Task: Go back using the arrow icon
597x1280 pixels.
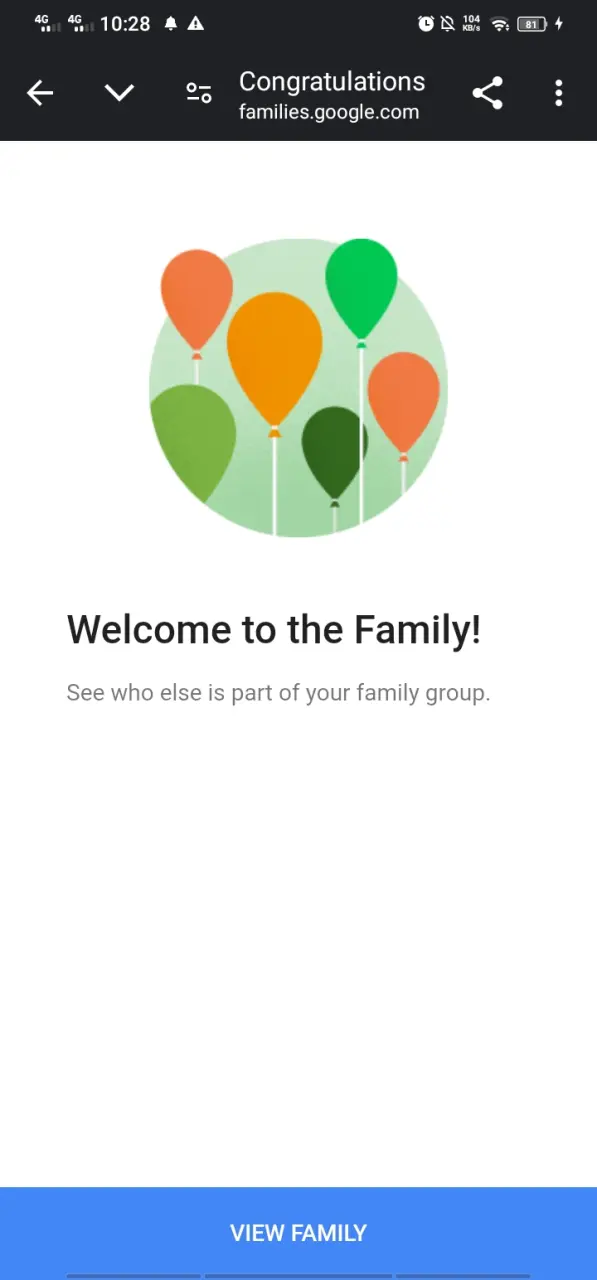Action: tap(40, 94)
